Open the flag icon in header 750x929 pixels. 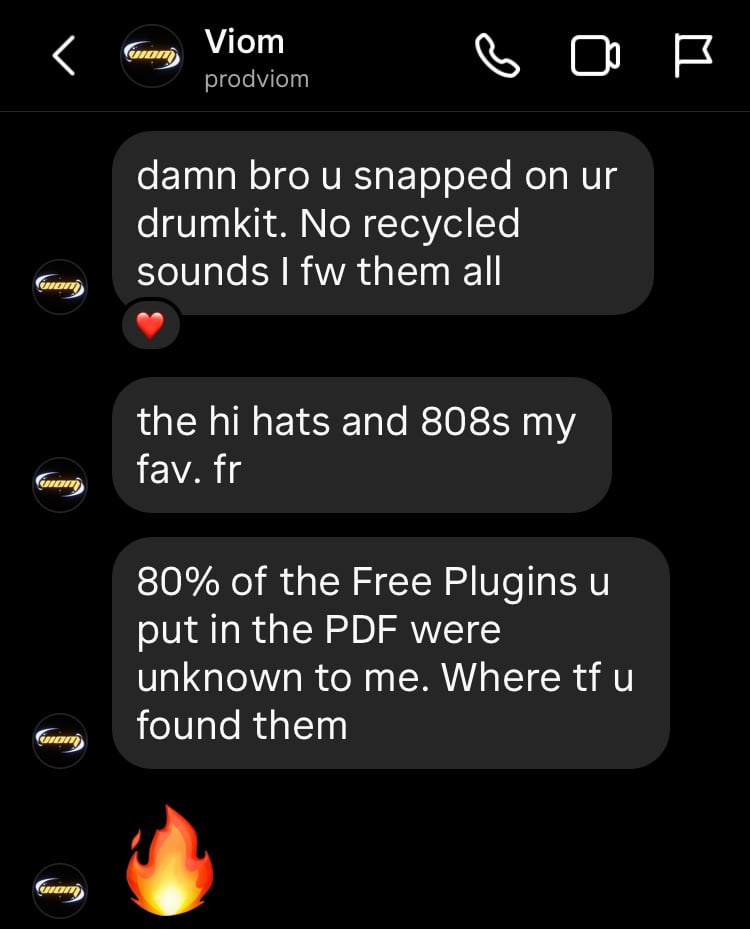point(693,56)
